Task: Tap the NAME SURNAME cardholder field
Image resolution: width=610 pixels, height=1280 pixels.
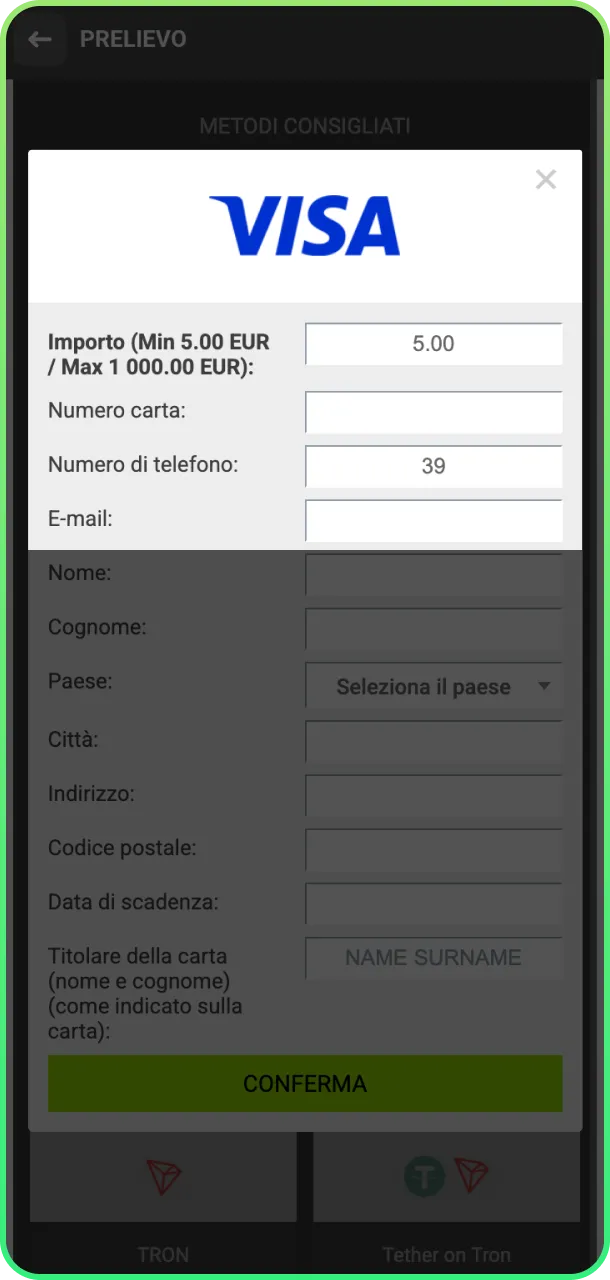Action: pyautogui.click(x=433, y=958)
